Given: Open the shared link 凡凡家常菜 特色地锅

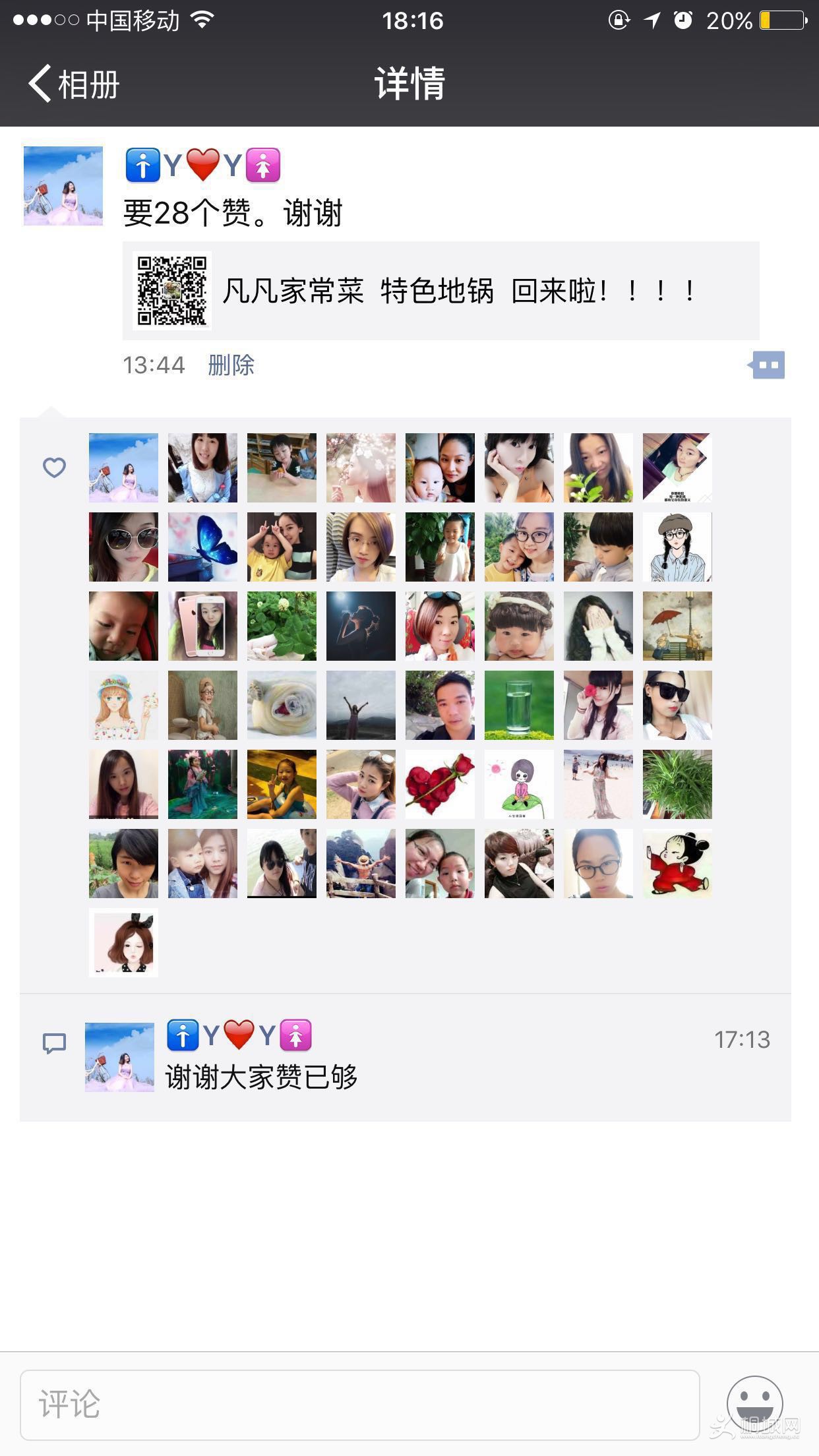Looking at the screenshot, I should (440, 291).
